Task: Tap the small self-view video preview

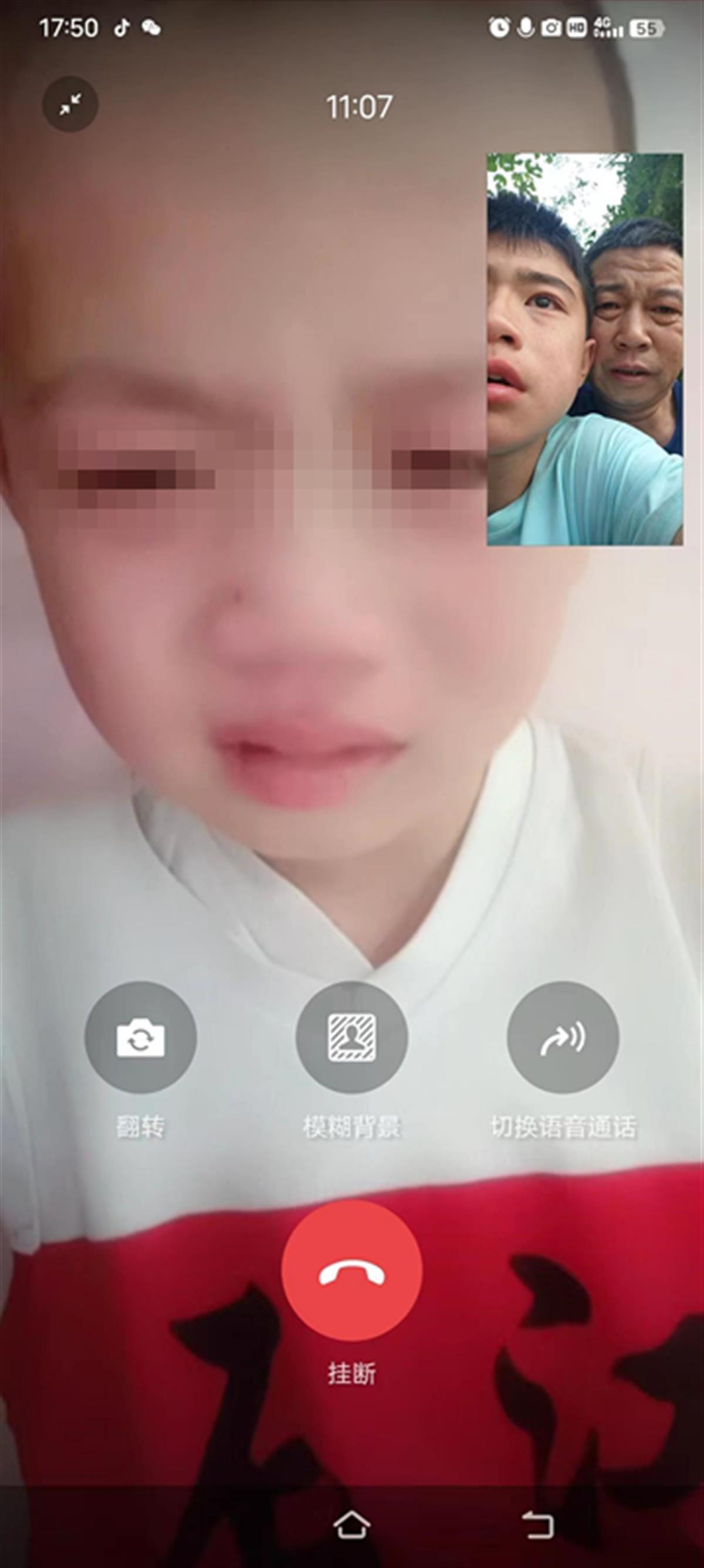Action: click(x=585, y=349)
